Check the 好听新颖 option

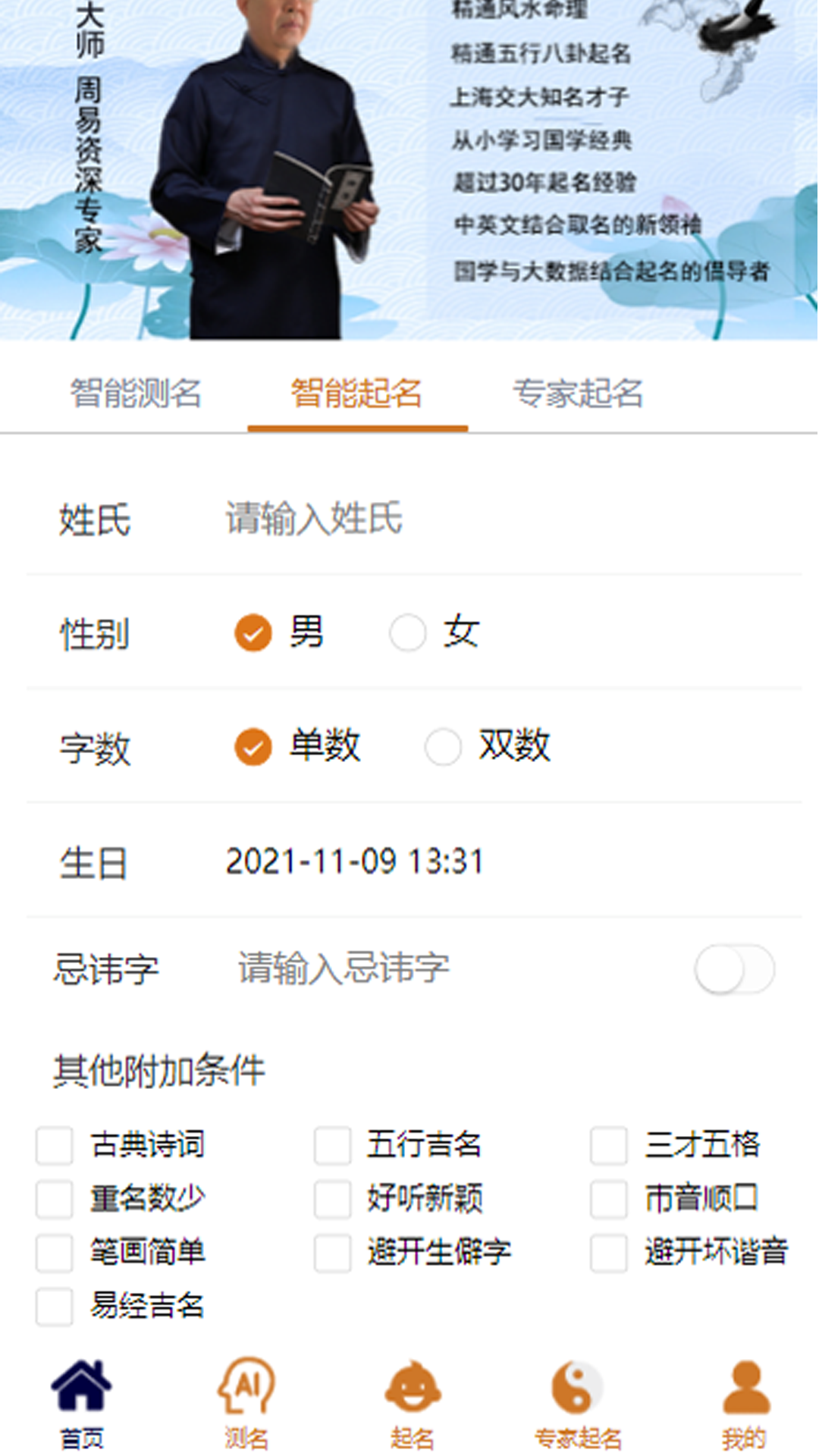pos(332,1199)
